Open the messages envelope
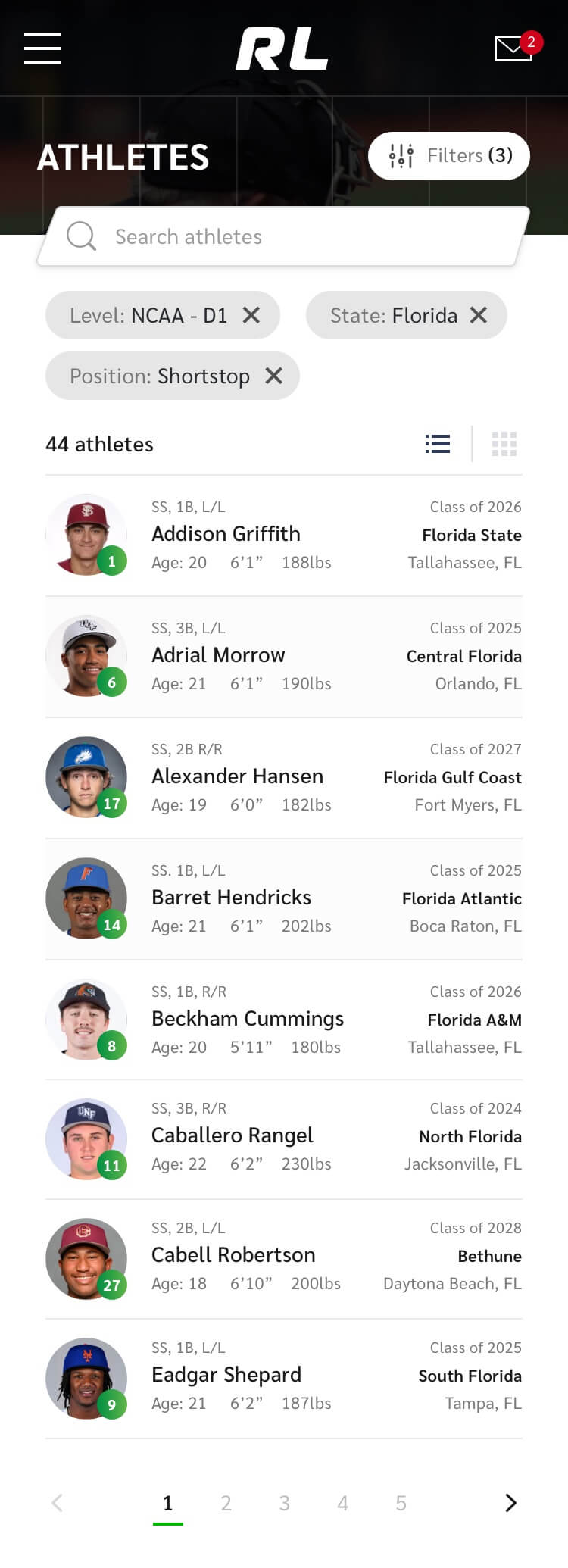The image size is (568, 1568). click(513, 48)
